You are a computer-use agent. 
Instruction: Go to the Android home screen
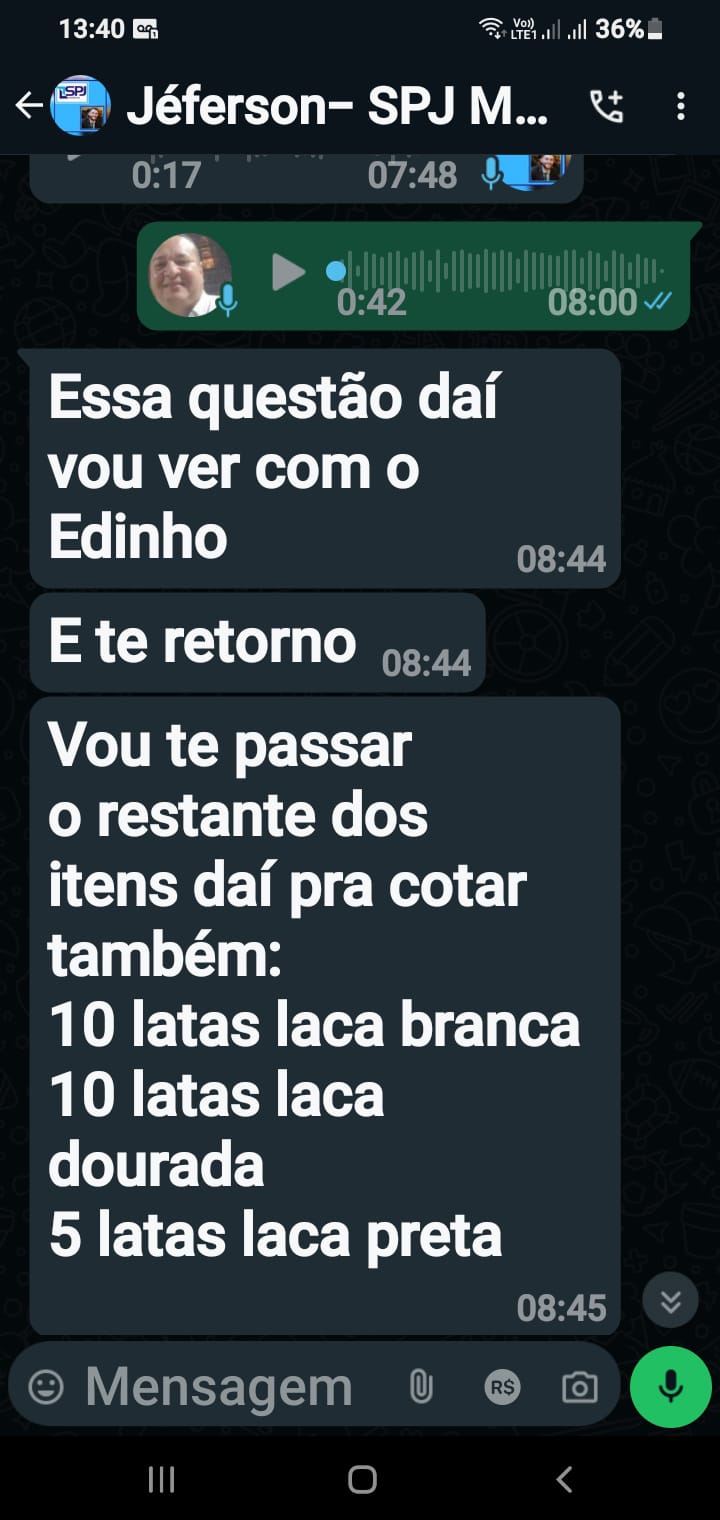[362, 1479]
